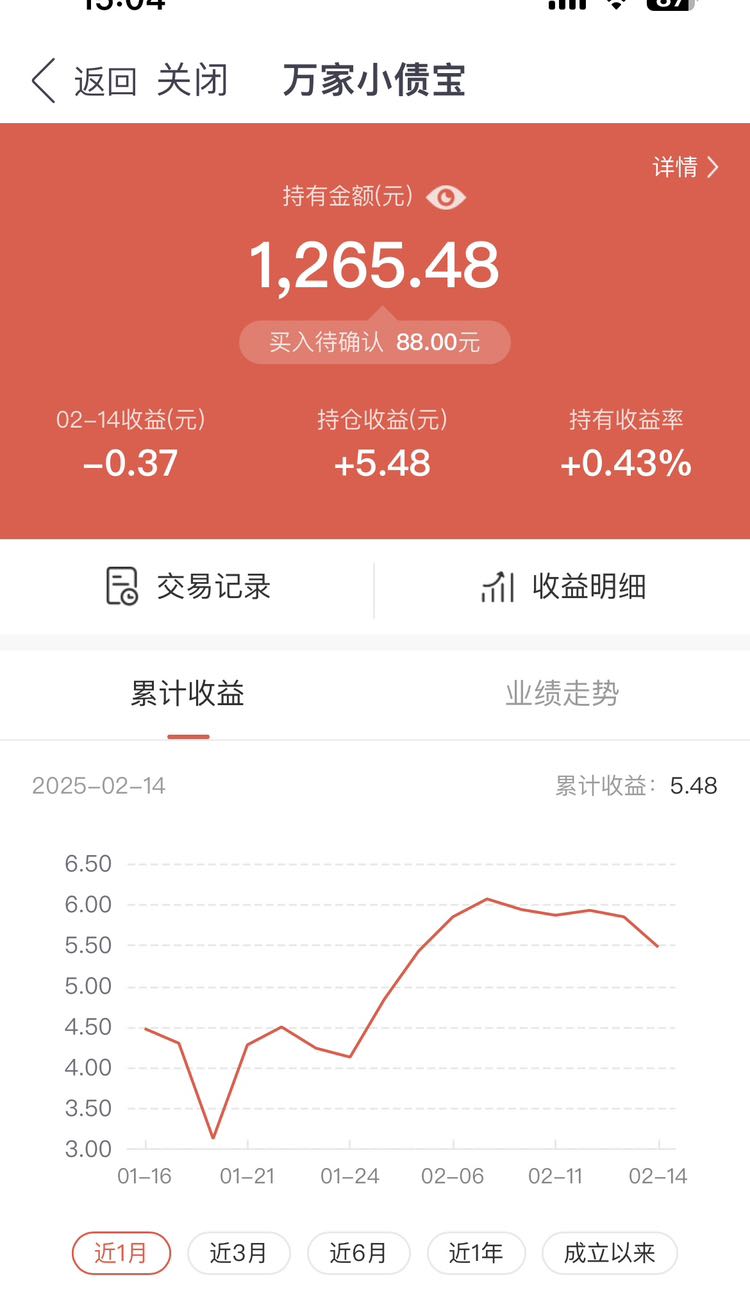Open 交易记录 transaction records
The width and height of the screenshot is (750, 1309).
pos(188,586)
